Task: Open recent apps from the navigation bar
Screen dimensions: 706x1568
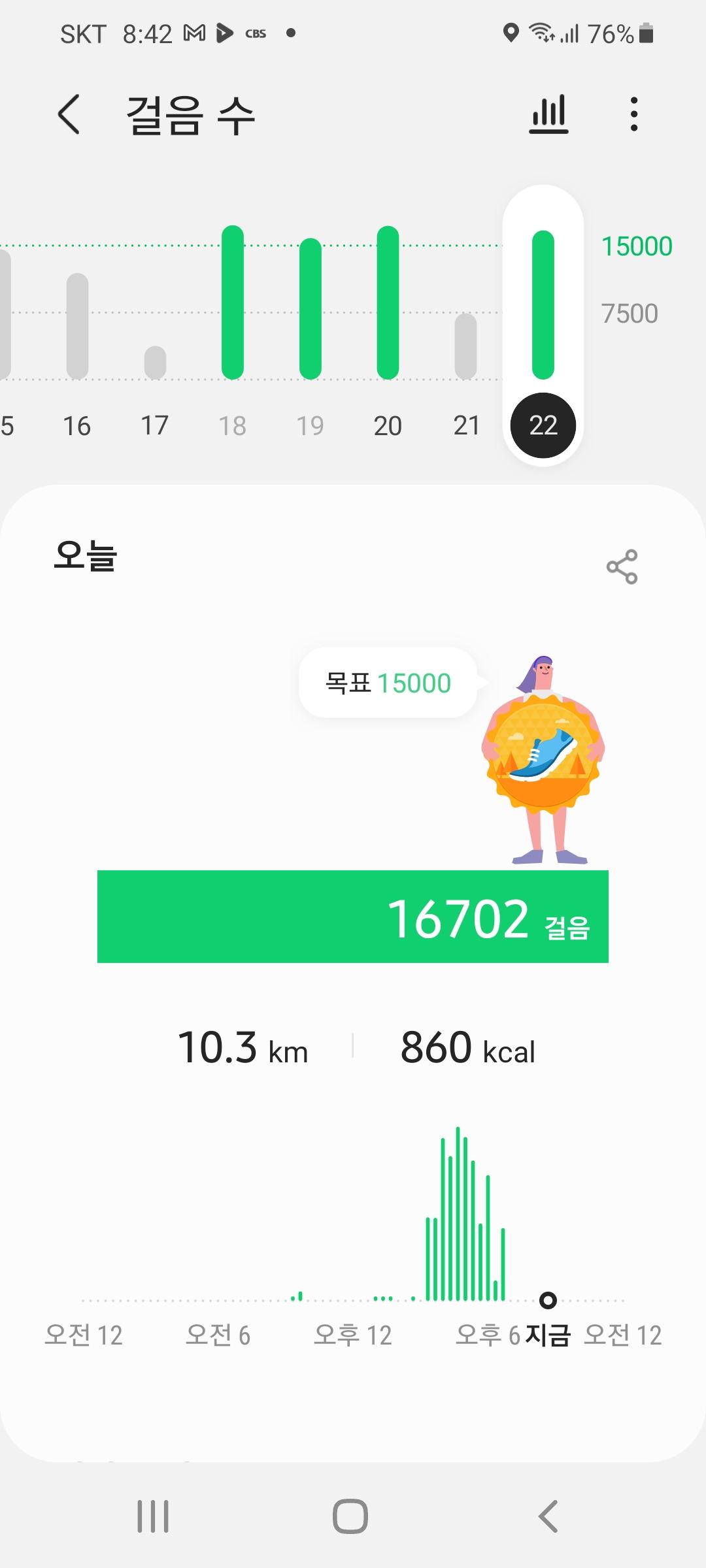Action: coord(153,1516)
